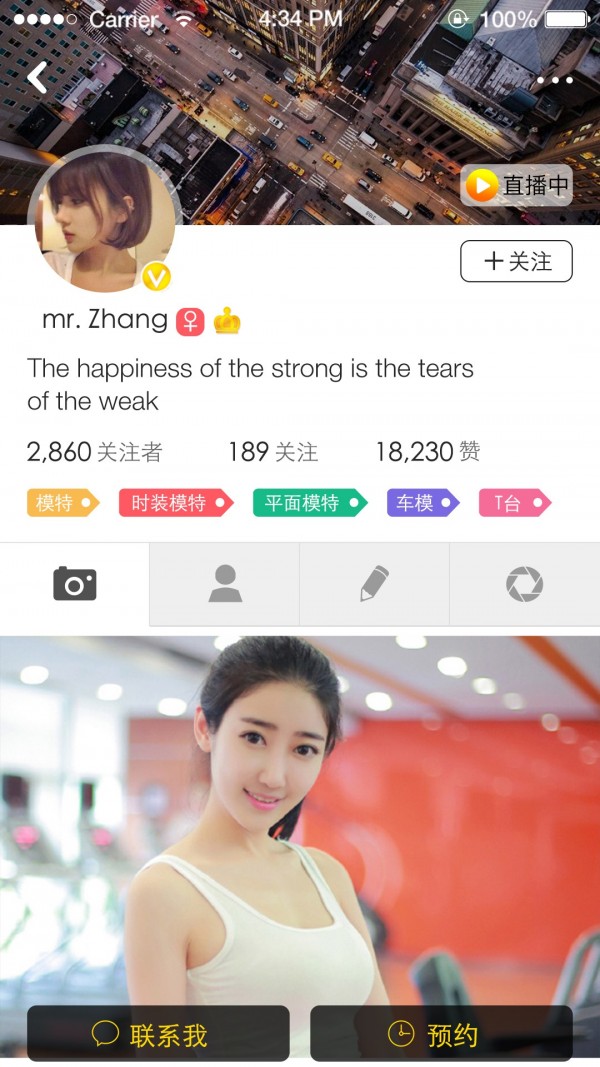The width and height of the screenshot is (600, 1067).
Task: Follow this user with the 关注 button
Action: click(x=516, y=262)
